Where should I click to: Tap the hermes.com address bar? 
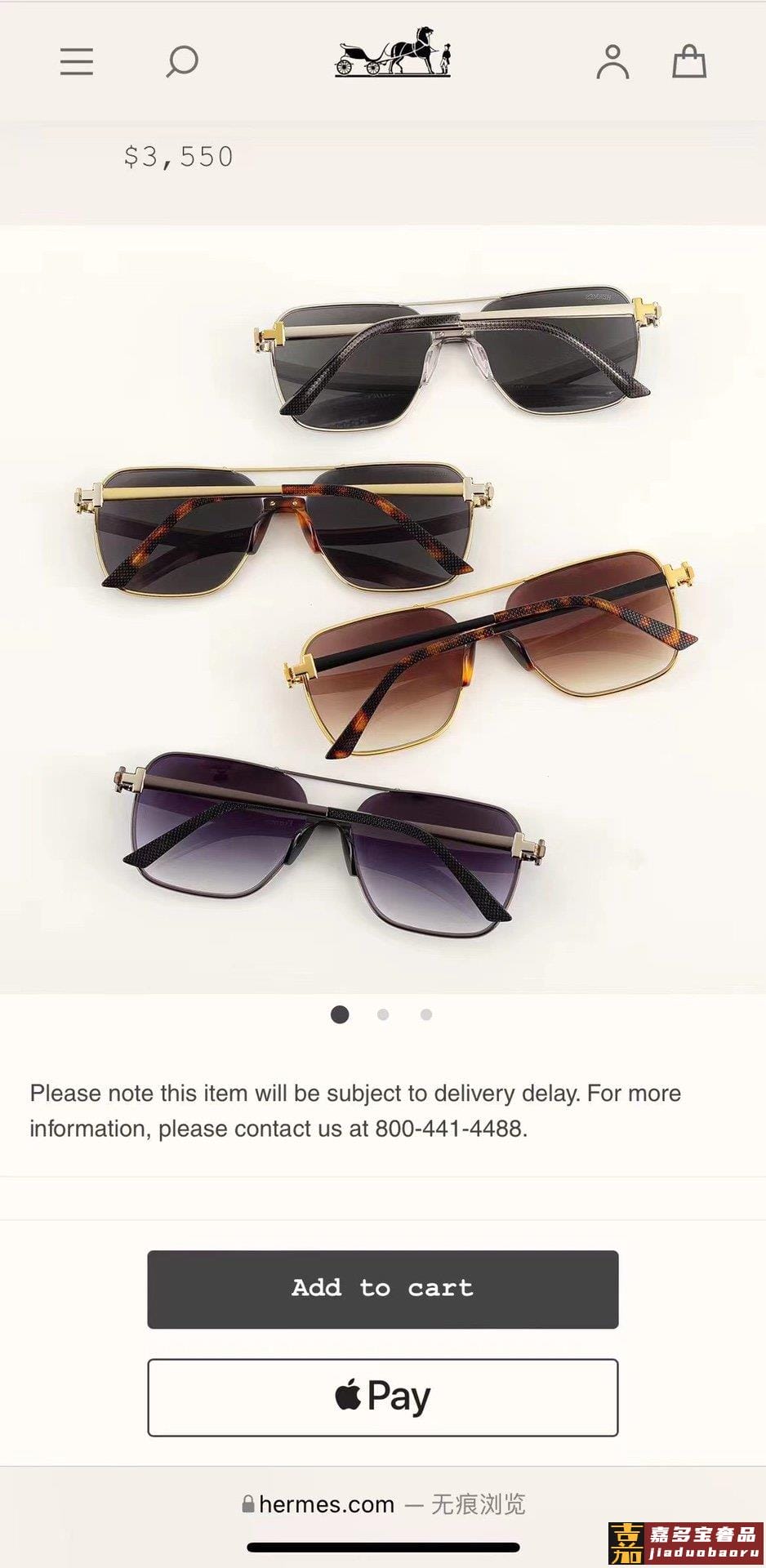[x=382, y=1503]
